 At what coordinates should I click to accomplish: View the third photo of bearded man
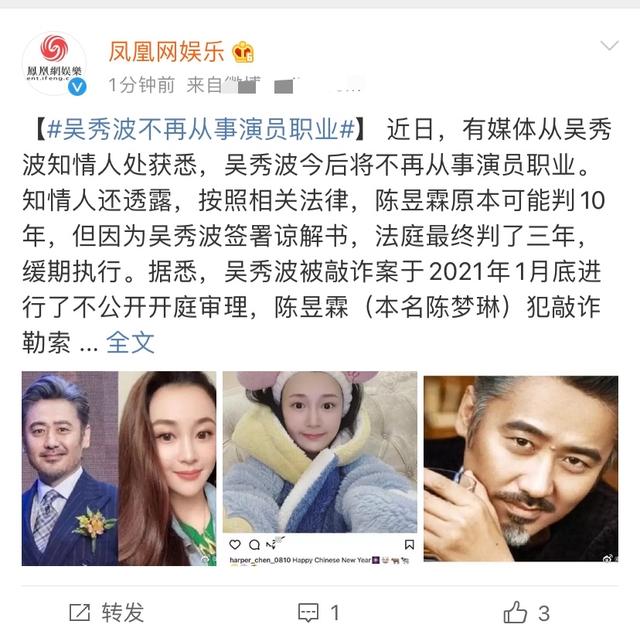point(520,468)
